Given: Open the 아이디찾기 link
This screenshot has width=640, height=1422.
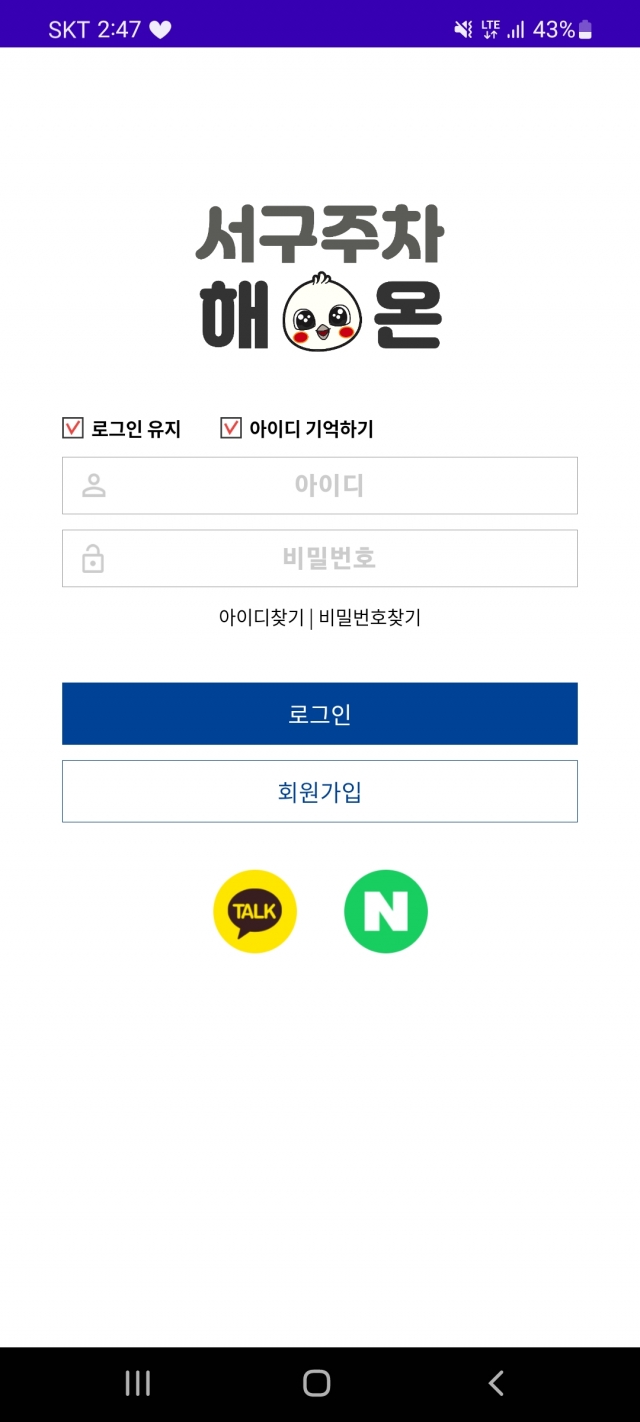Looking at the screenshot, I should click(x=261, y=617).
